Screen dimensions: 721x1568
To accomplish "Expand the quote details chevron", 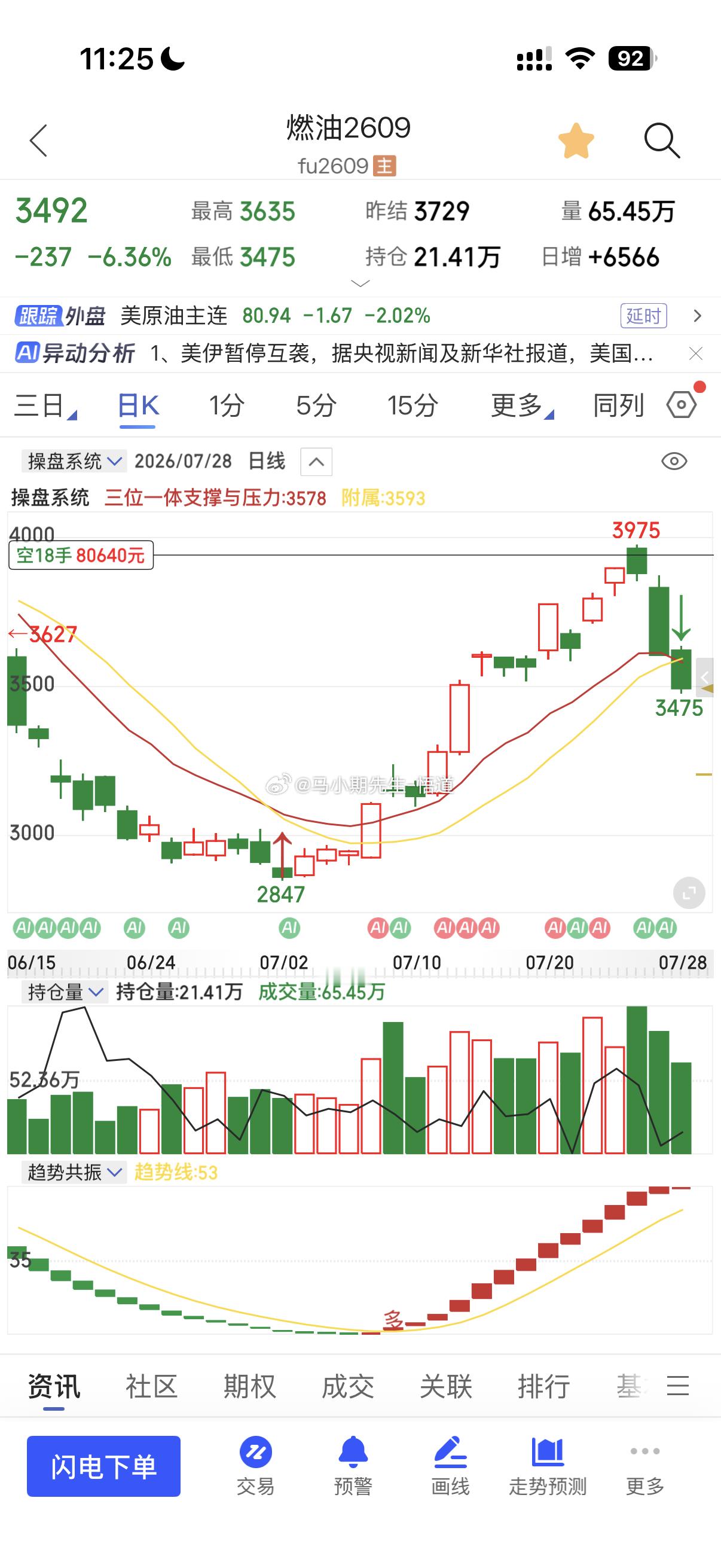I will pos(360,283).
